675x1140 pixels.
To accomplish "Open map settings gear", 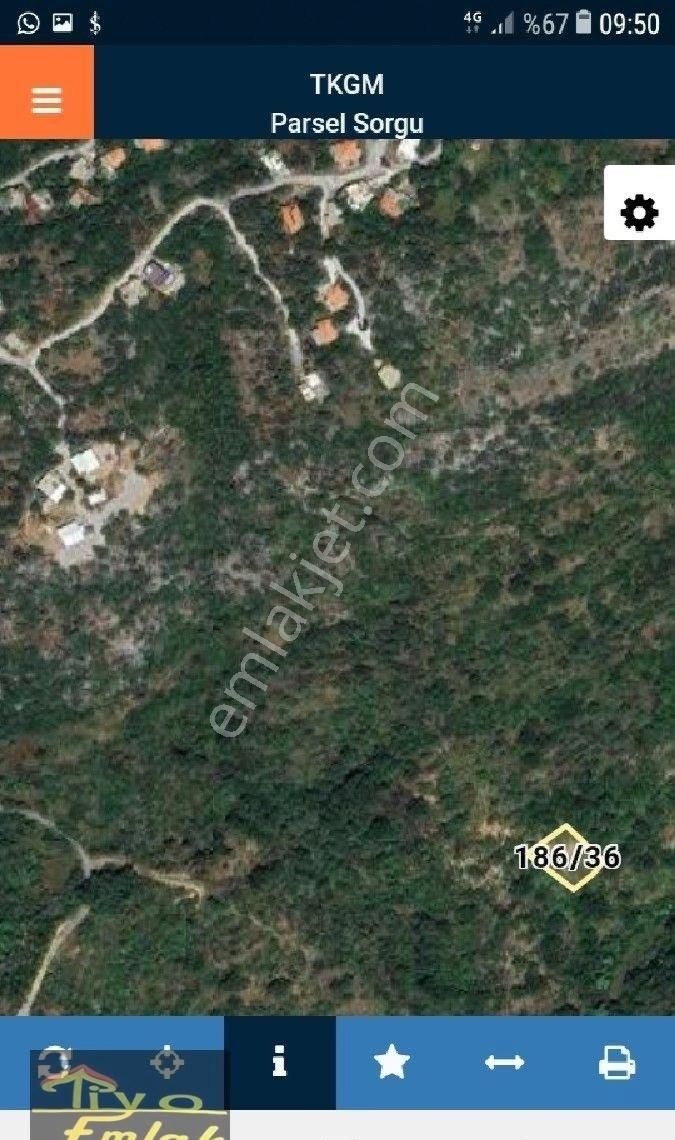I will coord(639,212).
